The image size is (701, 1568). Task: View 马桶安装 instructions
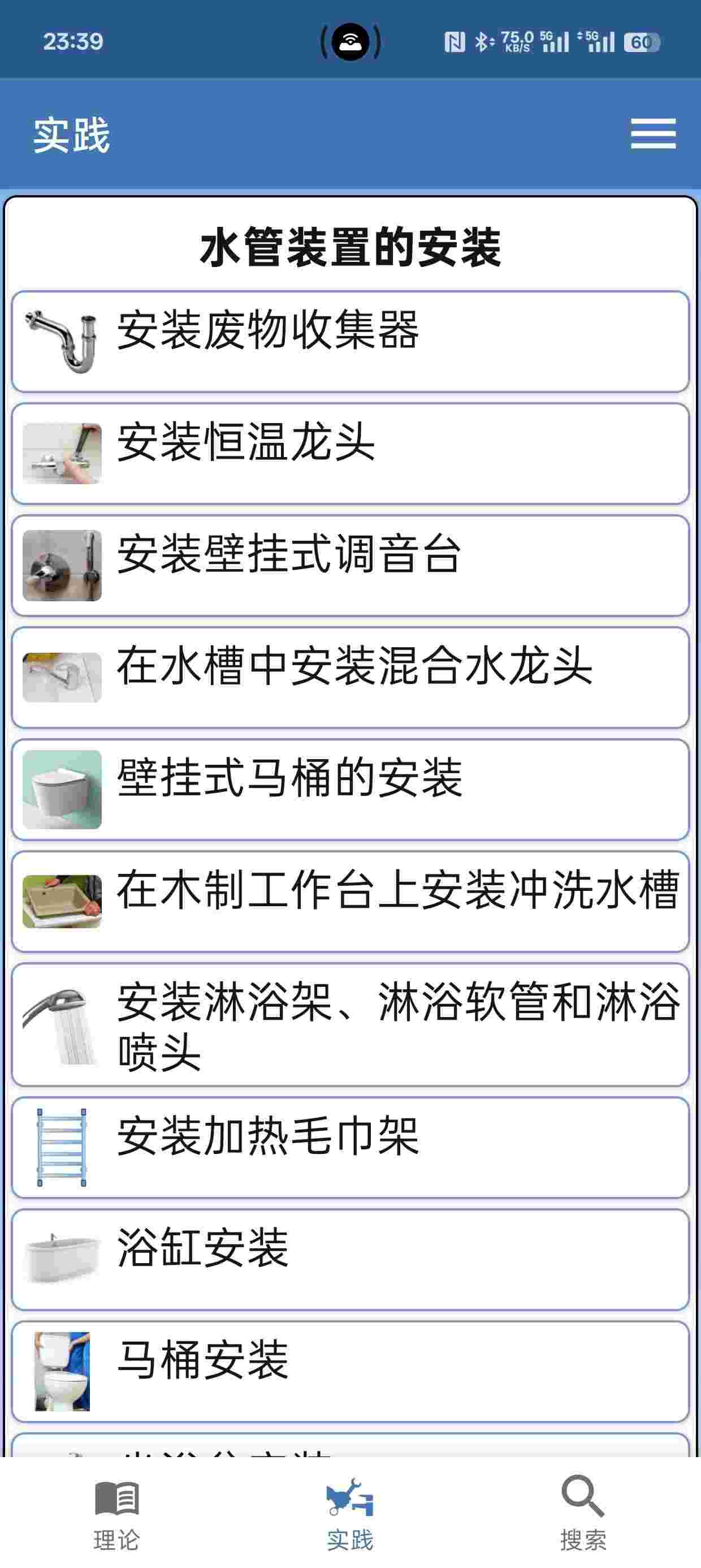click(350, 1371)
